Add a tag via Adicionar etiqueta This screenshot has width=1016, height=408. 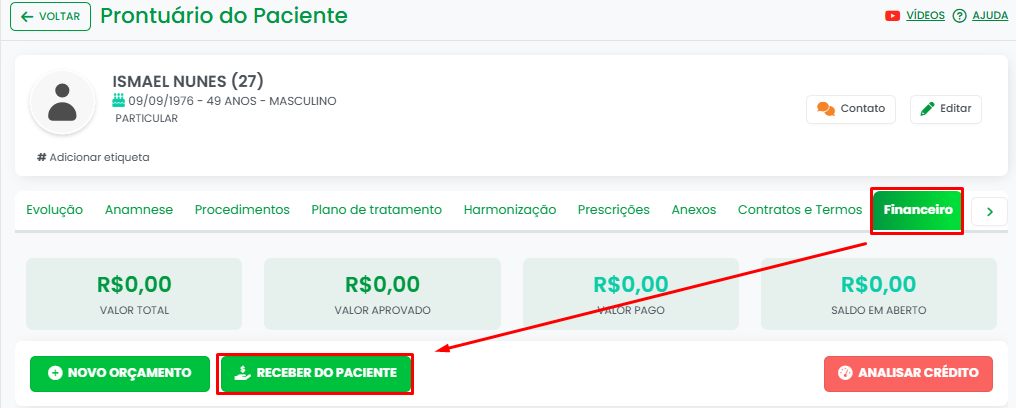click(x=93, y=157)
